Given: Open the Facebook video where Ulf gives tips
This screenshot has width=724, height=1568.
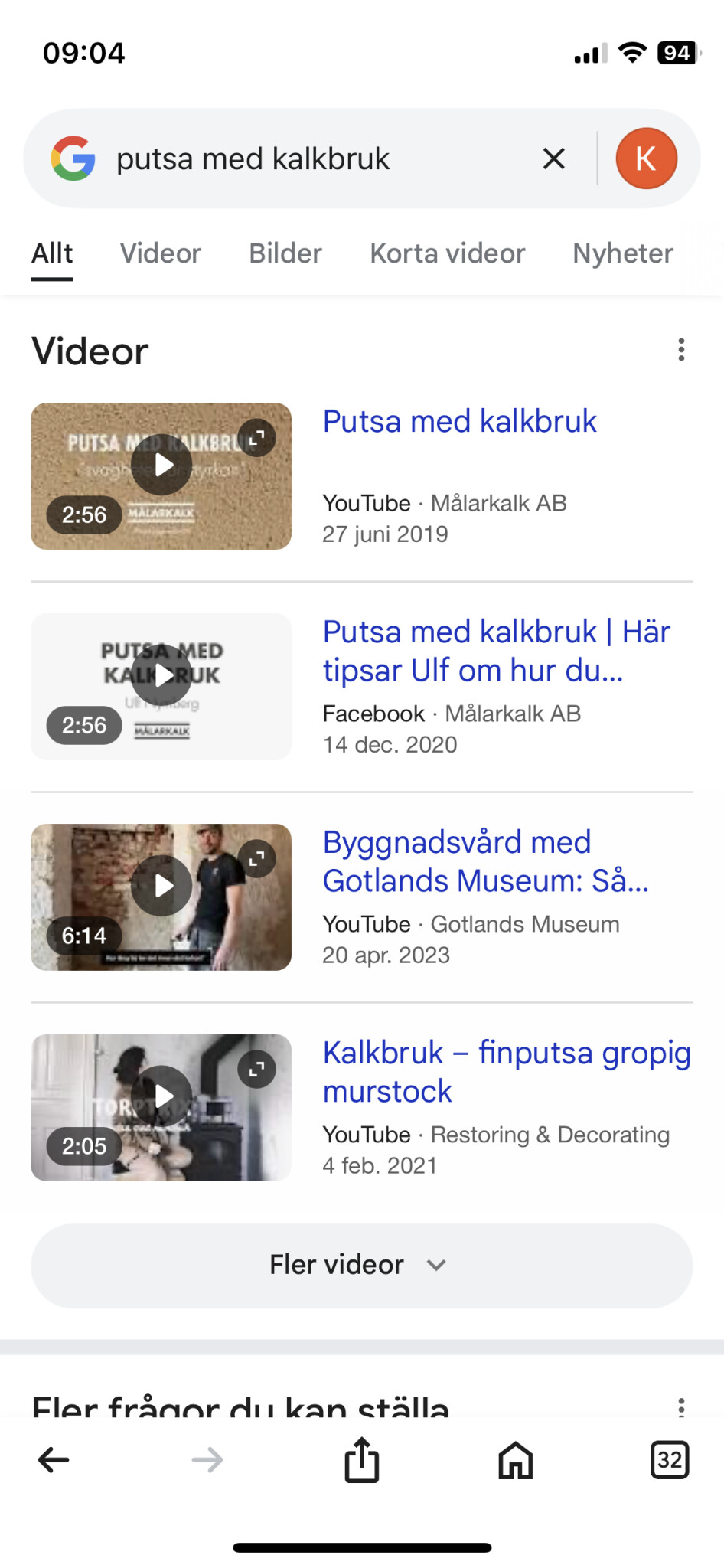Looking at the screenshot, I should click(x=496, y=651).
